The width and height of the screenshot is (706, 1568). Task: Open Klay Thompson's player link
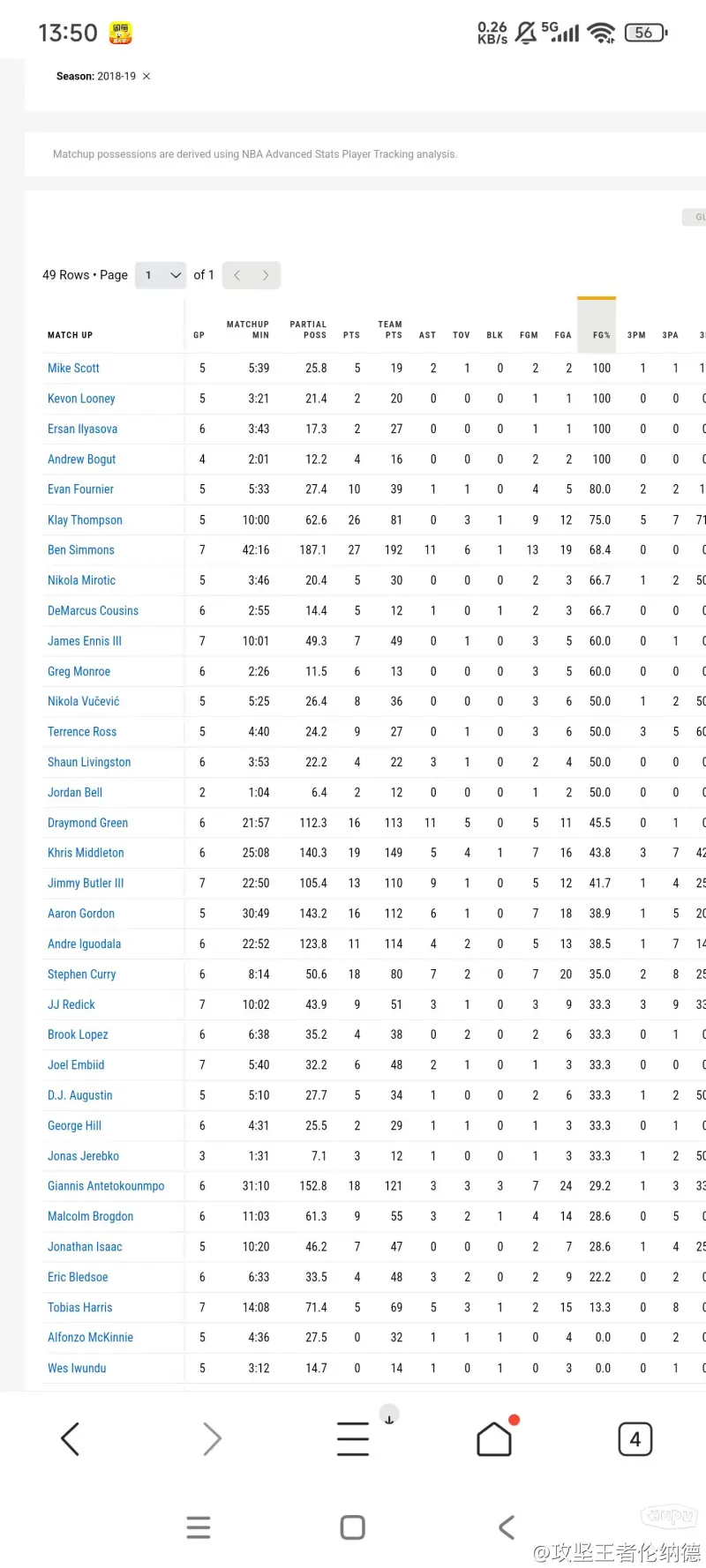click(85, 520)
